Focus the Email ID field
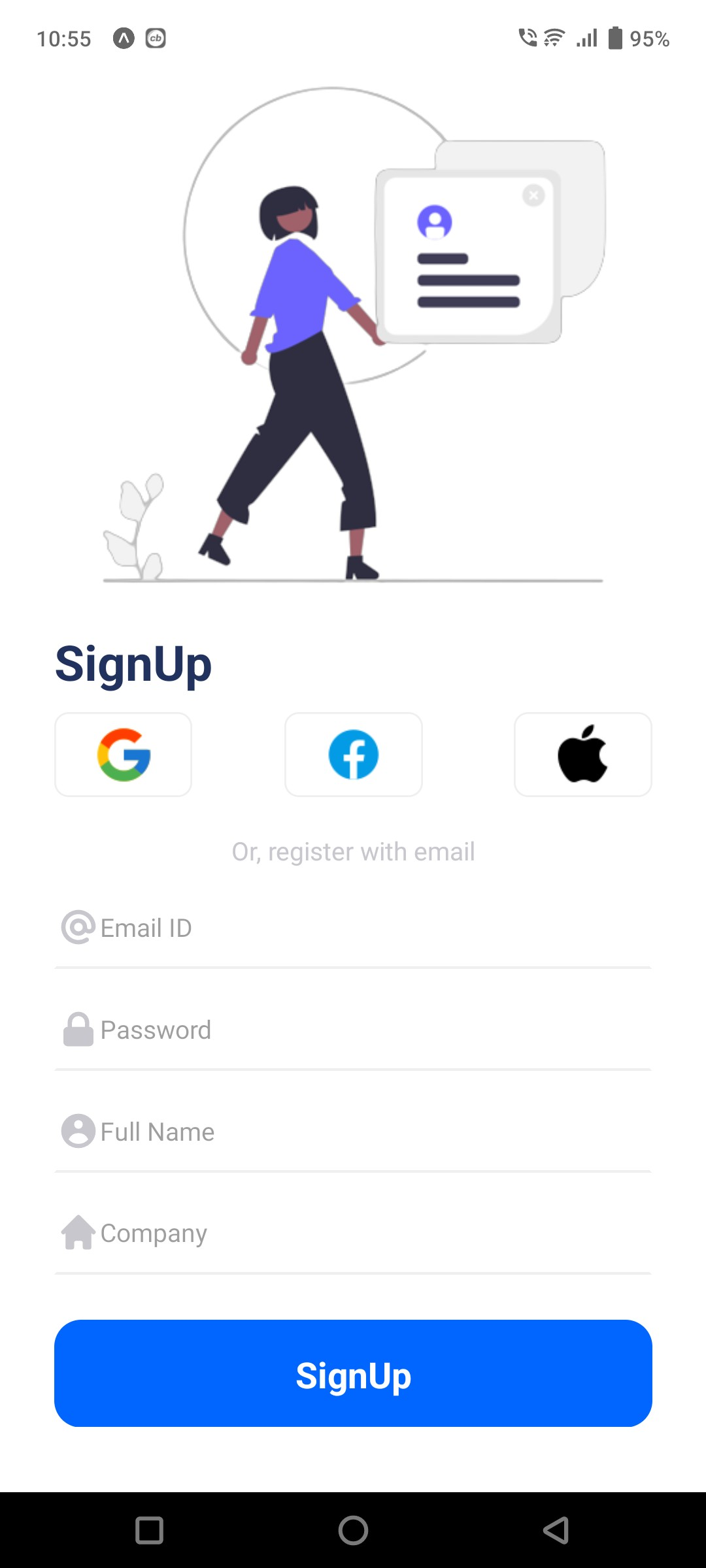This screenshot has height=1568, width=706. pyautogui.click(x=353, y=928)
